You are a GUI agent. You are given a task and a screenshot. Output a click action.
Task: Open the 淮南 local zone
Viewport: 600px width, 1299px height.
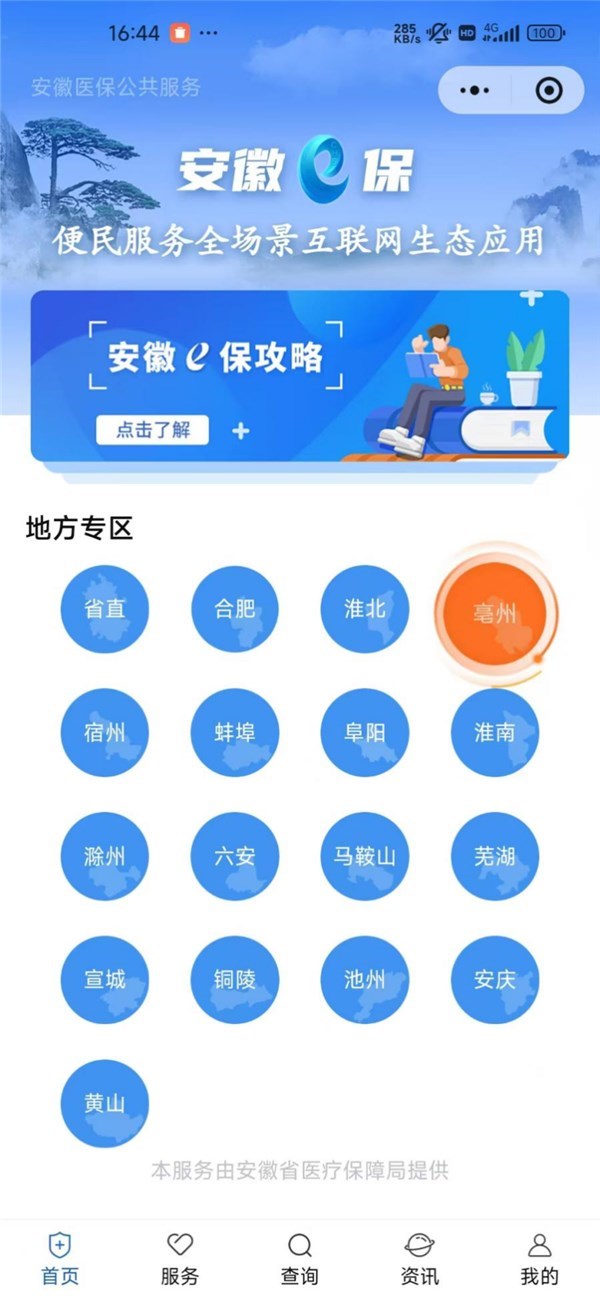pyautogui.click(x=495, y=732)
